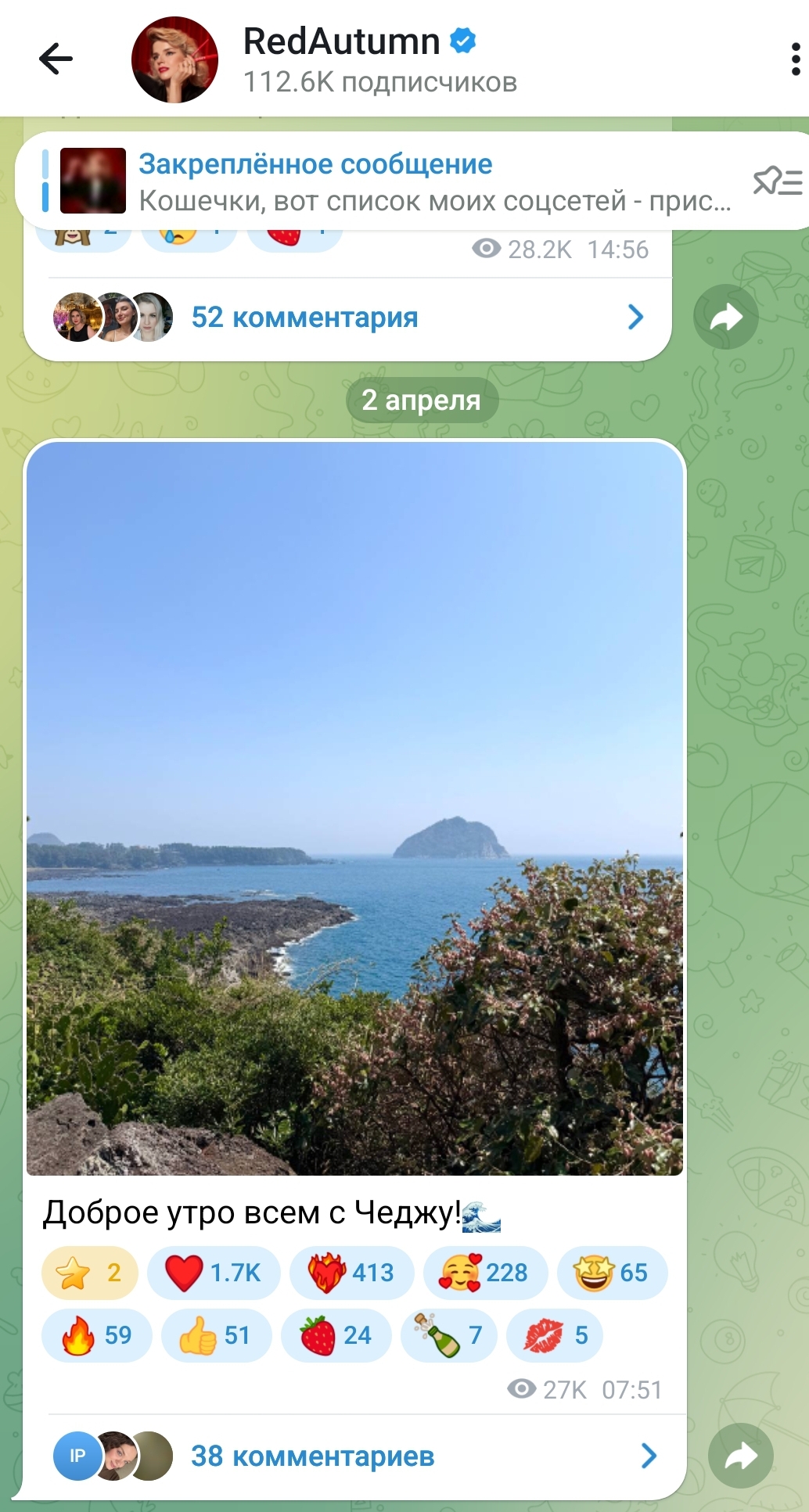Open the 52 комментария thread
This screenshot has height=1512, width=809.
(348, 318)
